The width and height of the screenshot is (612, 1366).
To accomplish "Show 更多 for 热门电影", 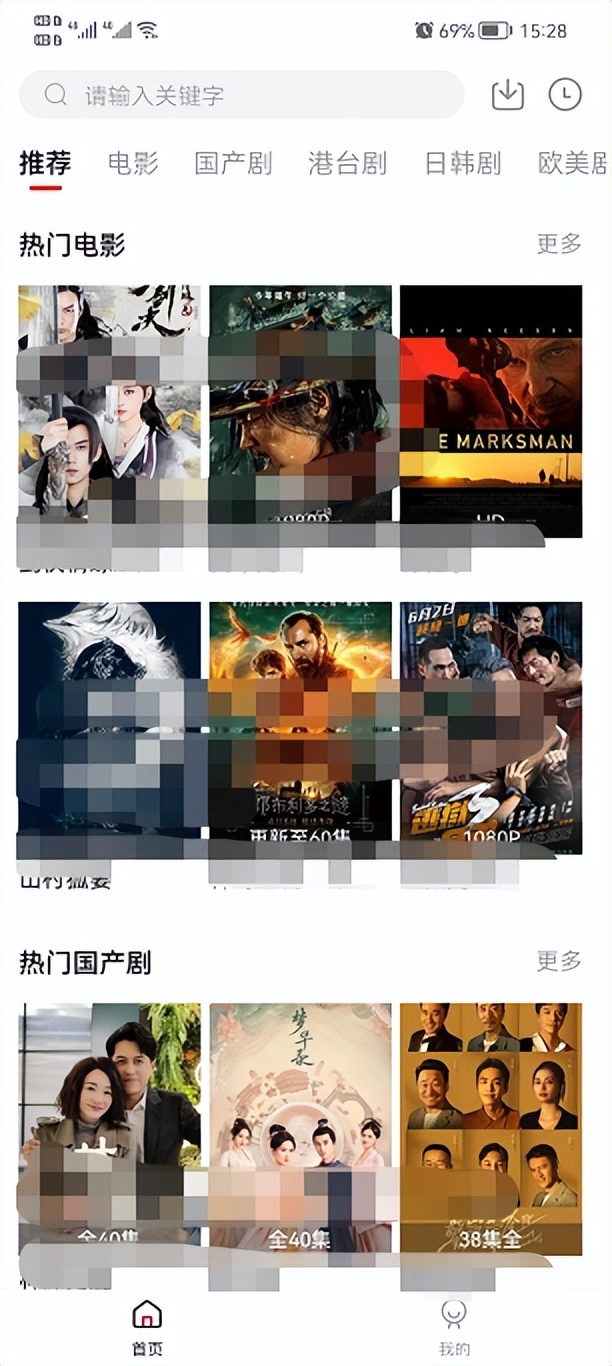I will (x=559, y=243).
